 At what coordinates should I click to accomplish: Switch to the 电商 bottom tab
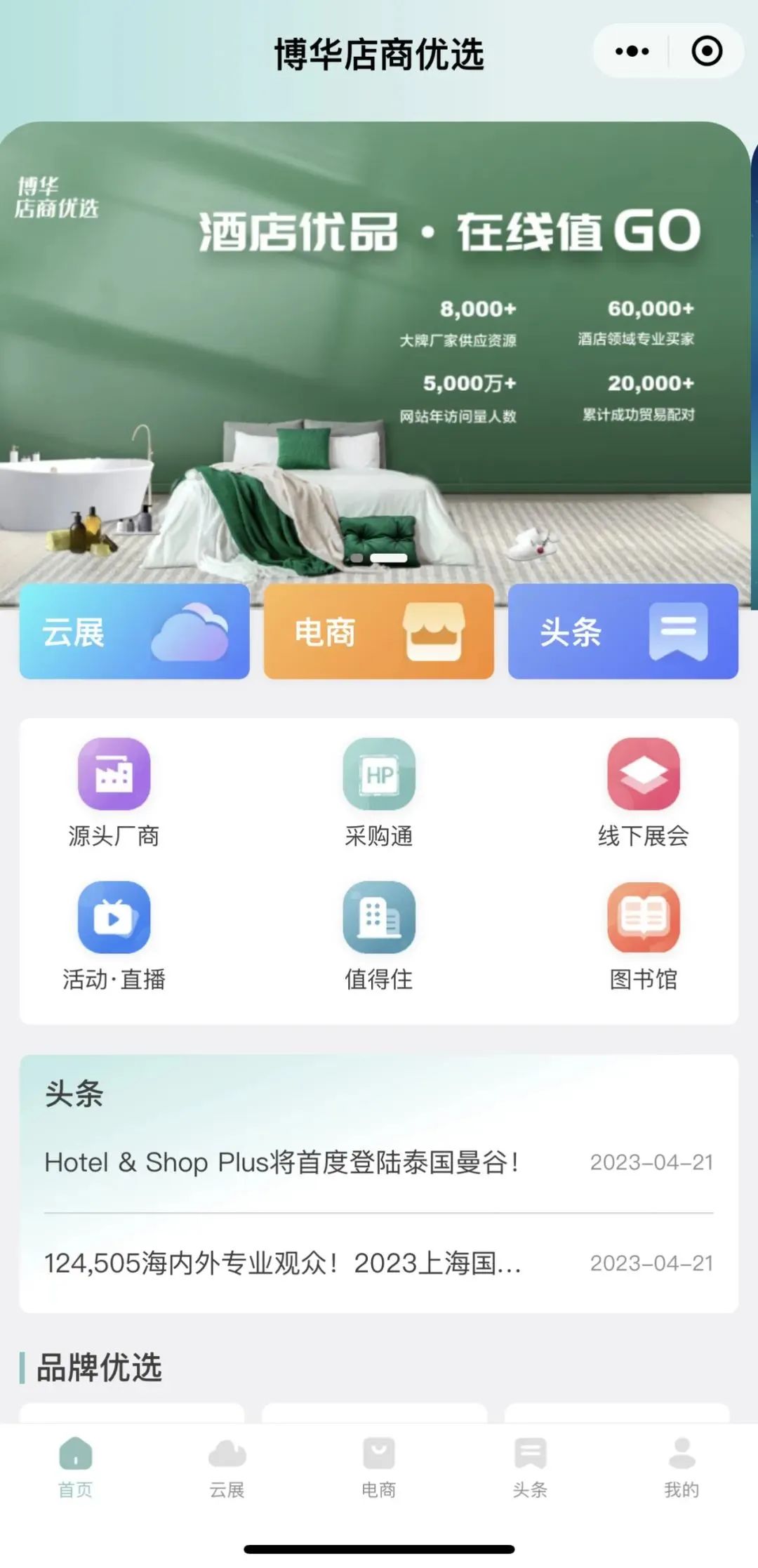point(379,1467)
